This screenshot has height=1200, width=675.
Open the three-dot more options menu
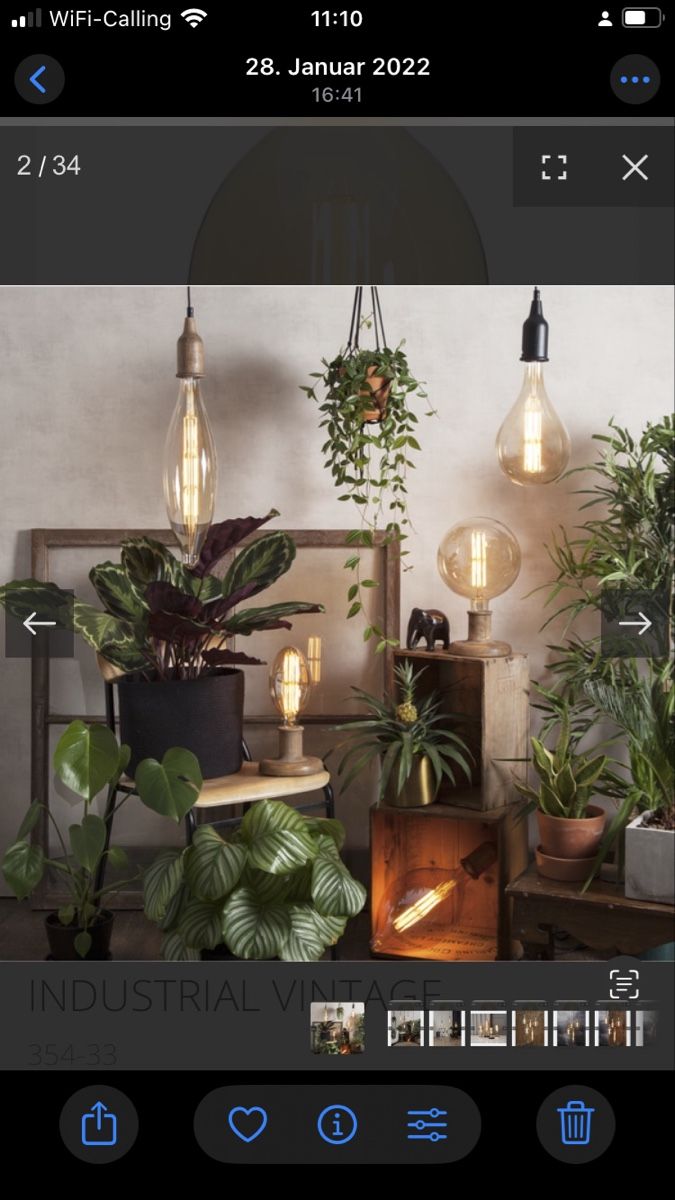[x=635, y=79]
